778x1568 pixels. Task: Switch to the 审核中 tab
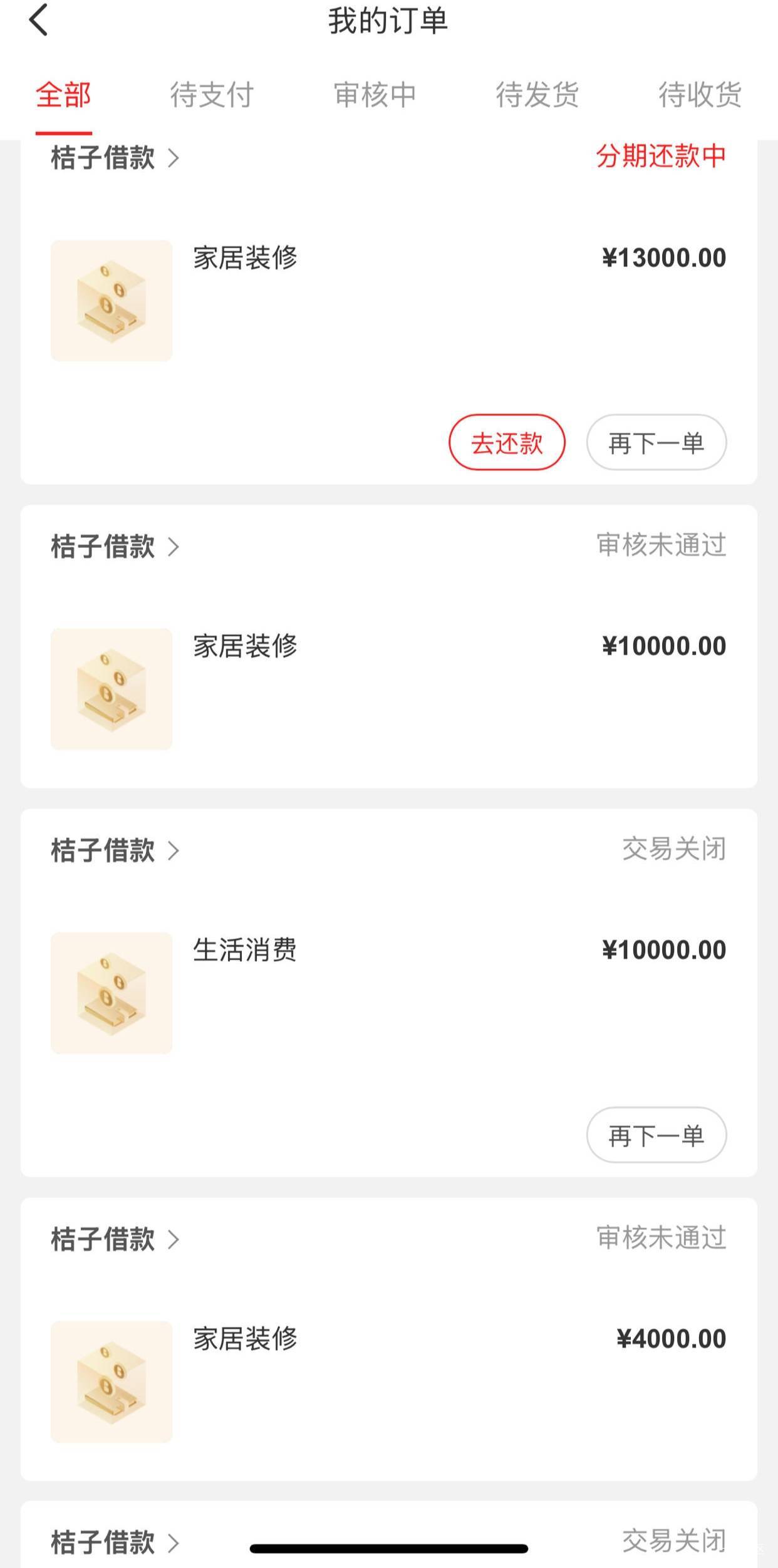[375, 95]
